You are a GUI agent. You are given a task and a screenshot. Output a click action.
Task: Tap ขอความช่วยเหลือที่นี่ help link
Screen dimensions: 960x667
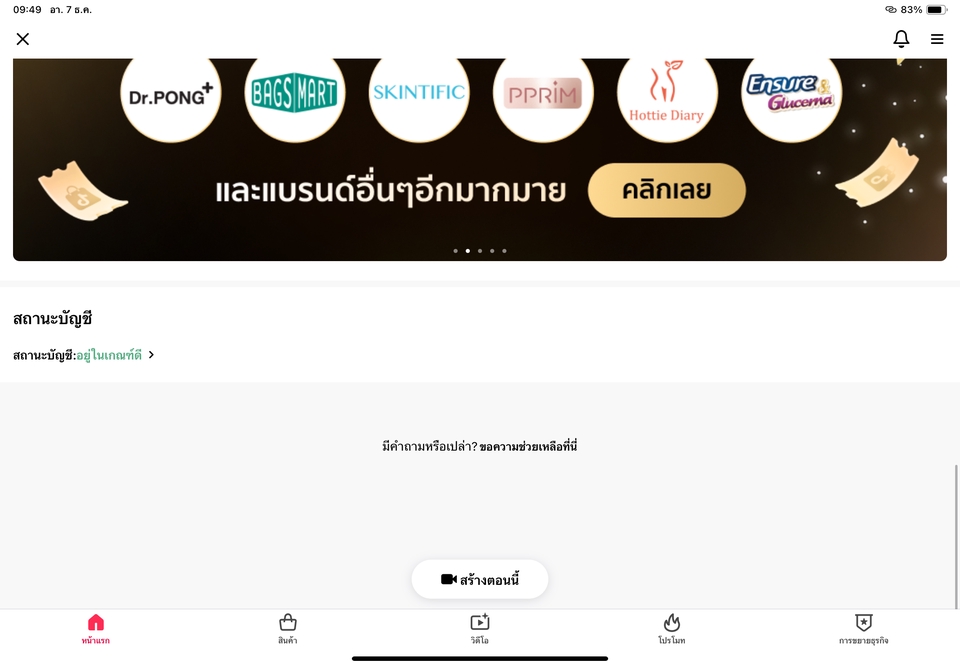[528, 446]
